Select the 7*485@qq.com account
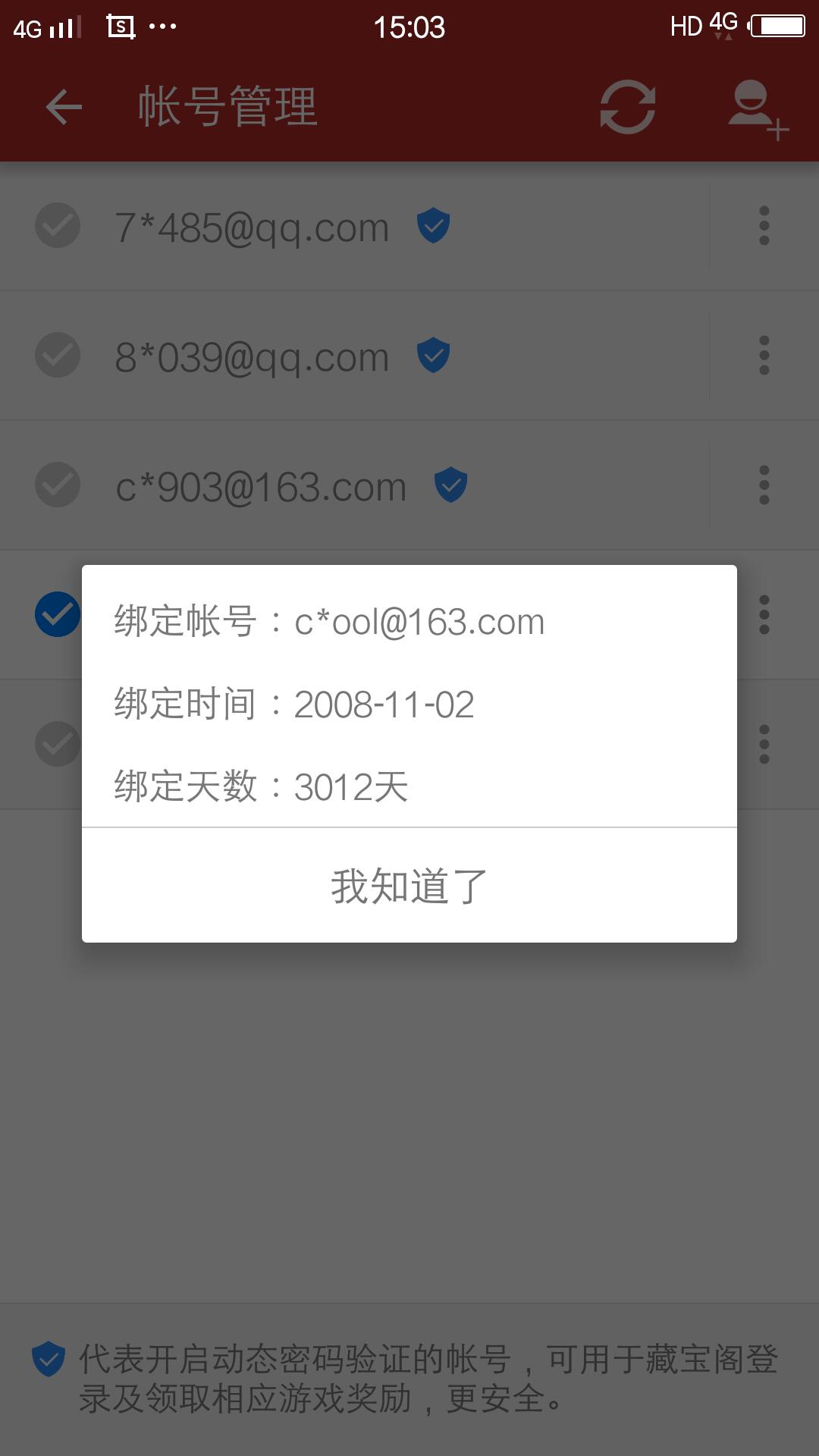819x1456 pixels. (x=58, y=226)
